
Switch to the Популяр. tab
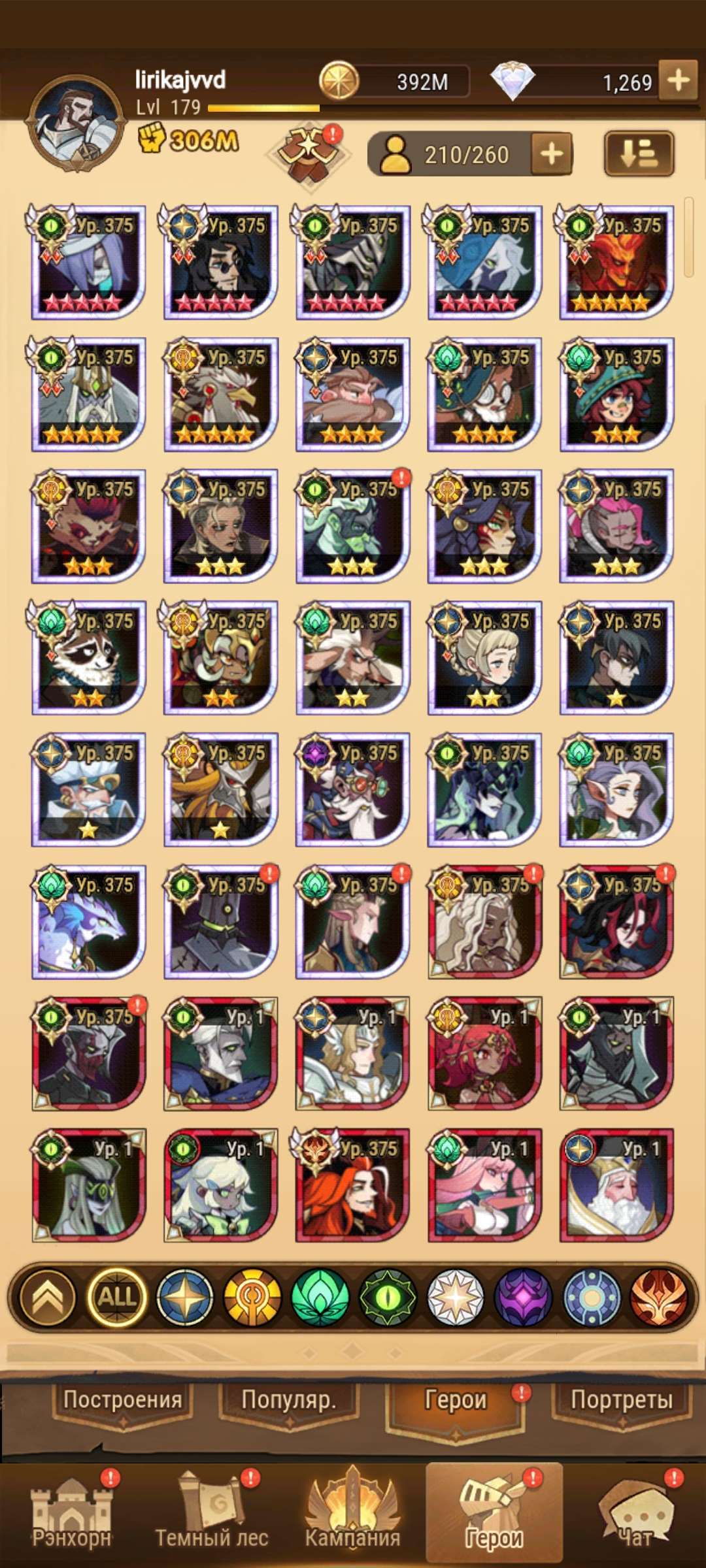[x=289, y=1399]
